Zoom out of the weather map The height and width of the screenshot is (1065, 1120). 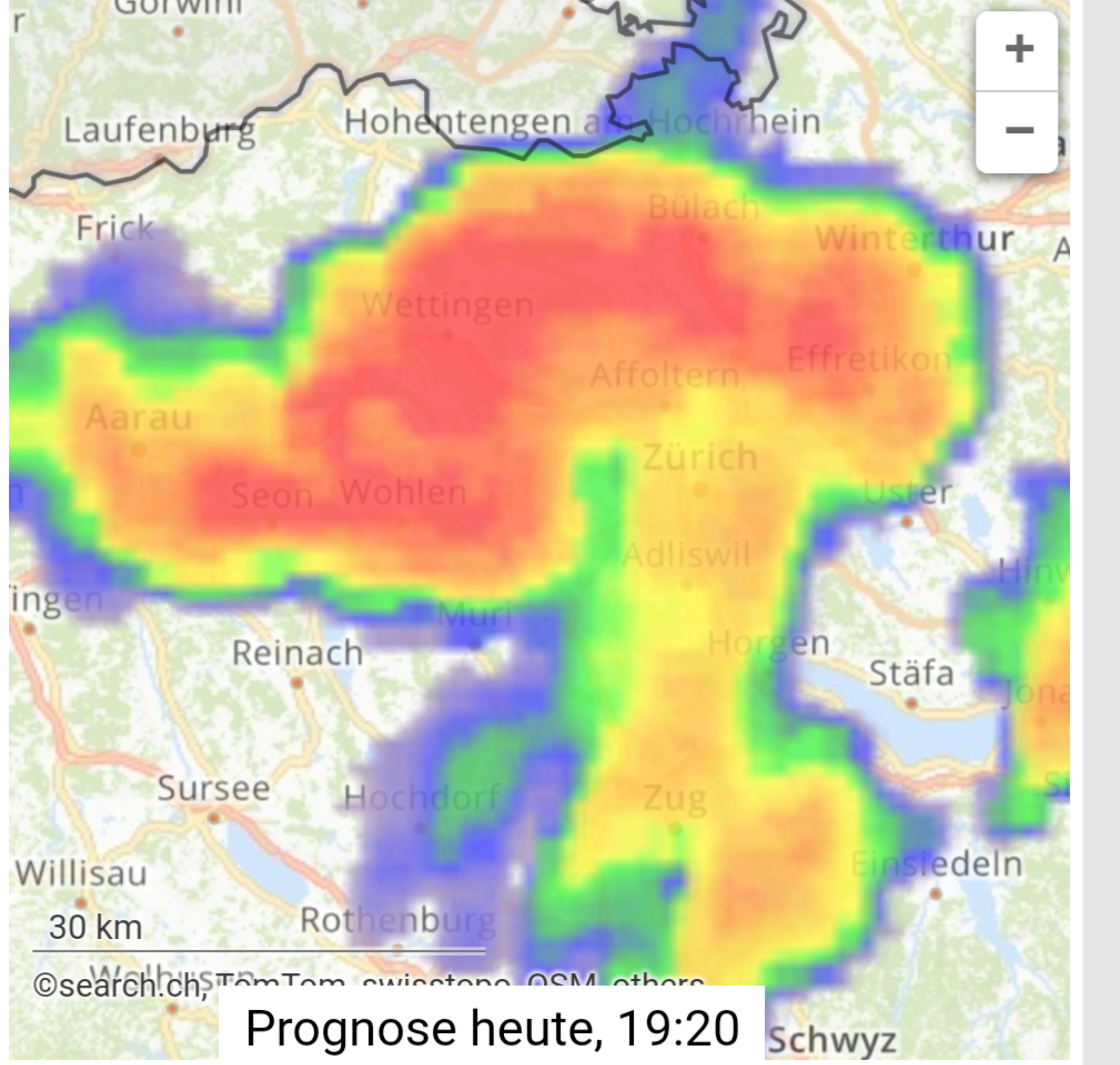pos(1018,131)
